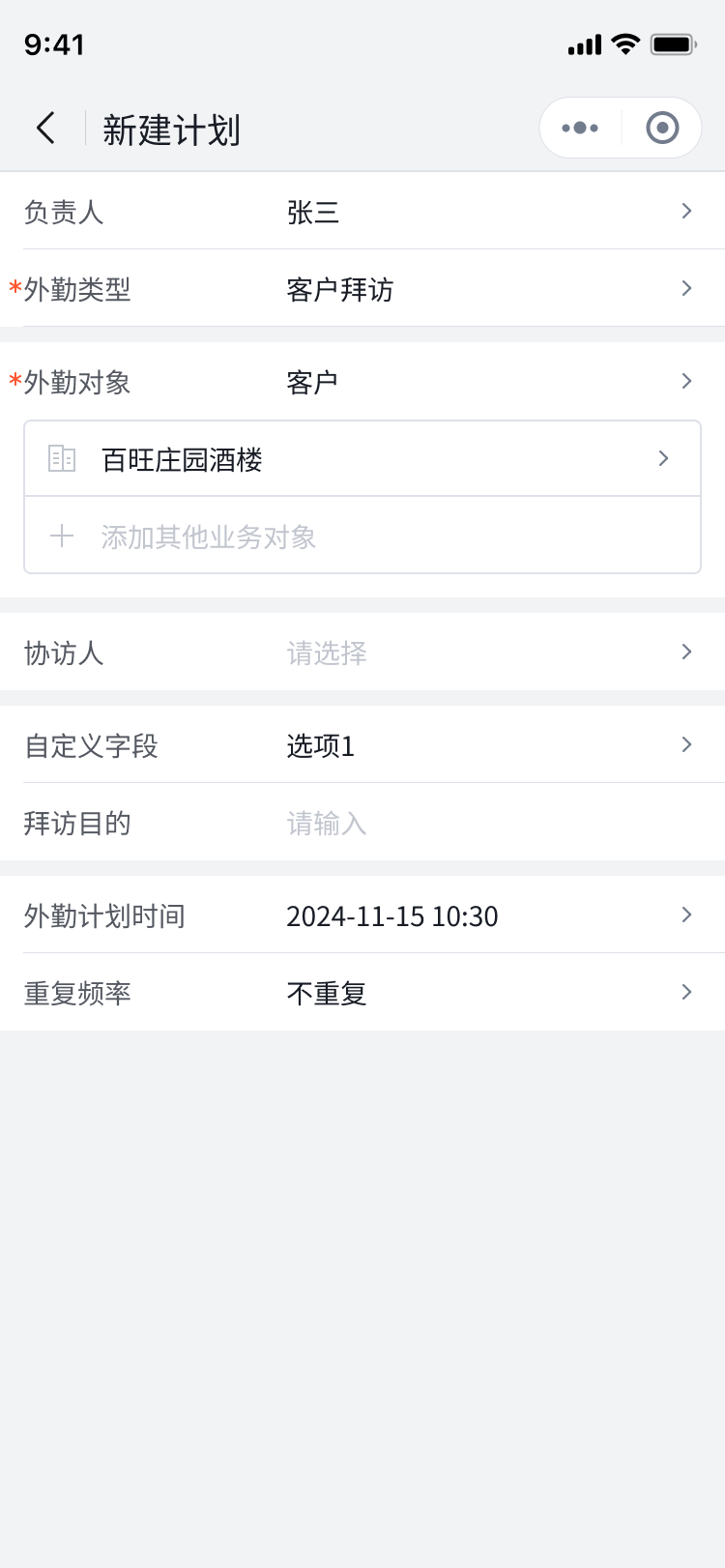725x1568 pixels.
Task: Tap the back arrow icon
Action: tap(44, 127)
